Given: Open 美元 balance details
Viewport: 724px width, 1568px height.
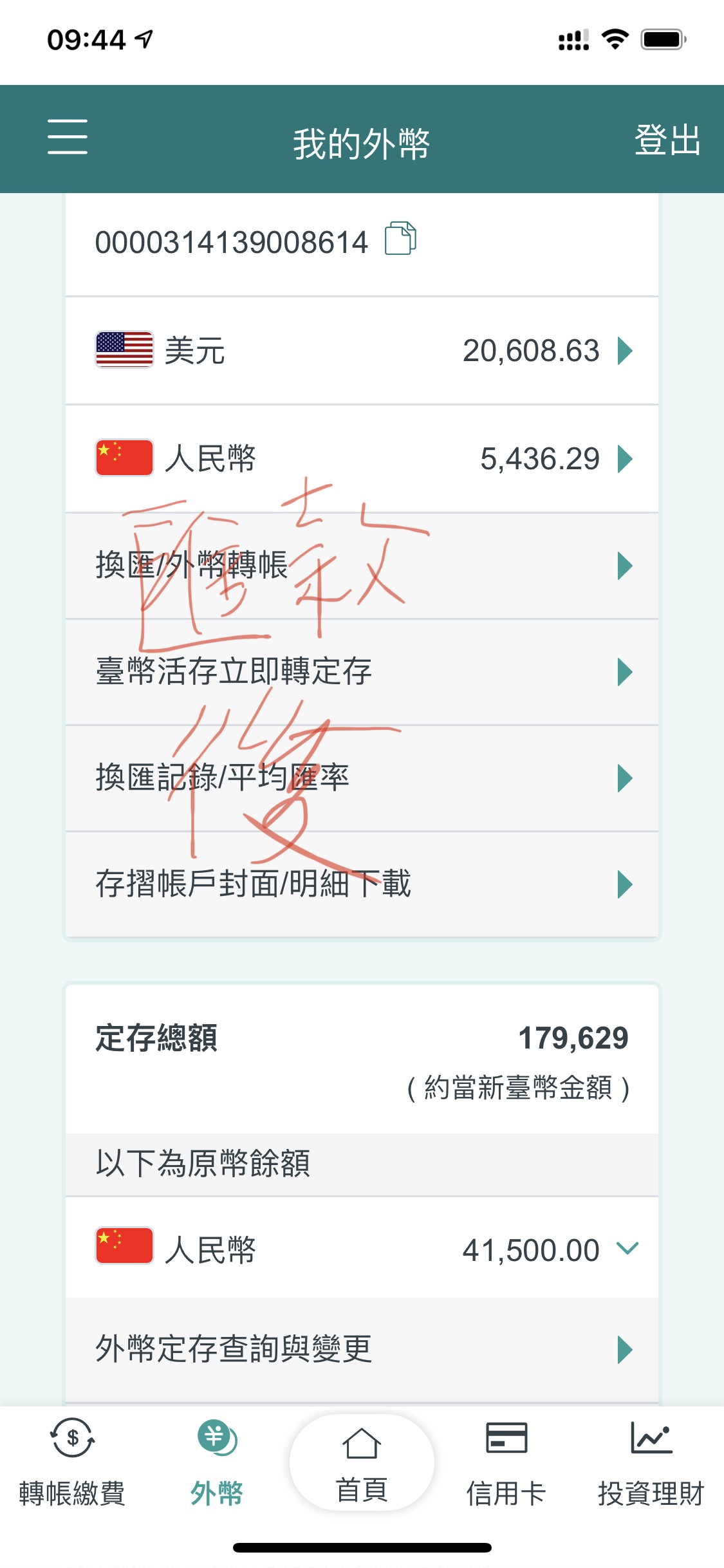Looking at the screenshot, I should (362, 351).
